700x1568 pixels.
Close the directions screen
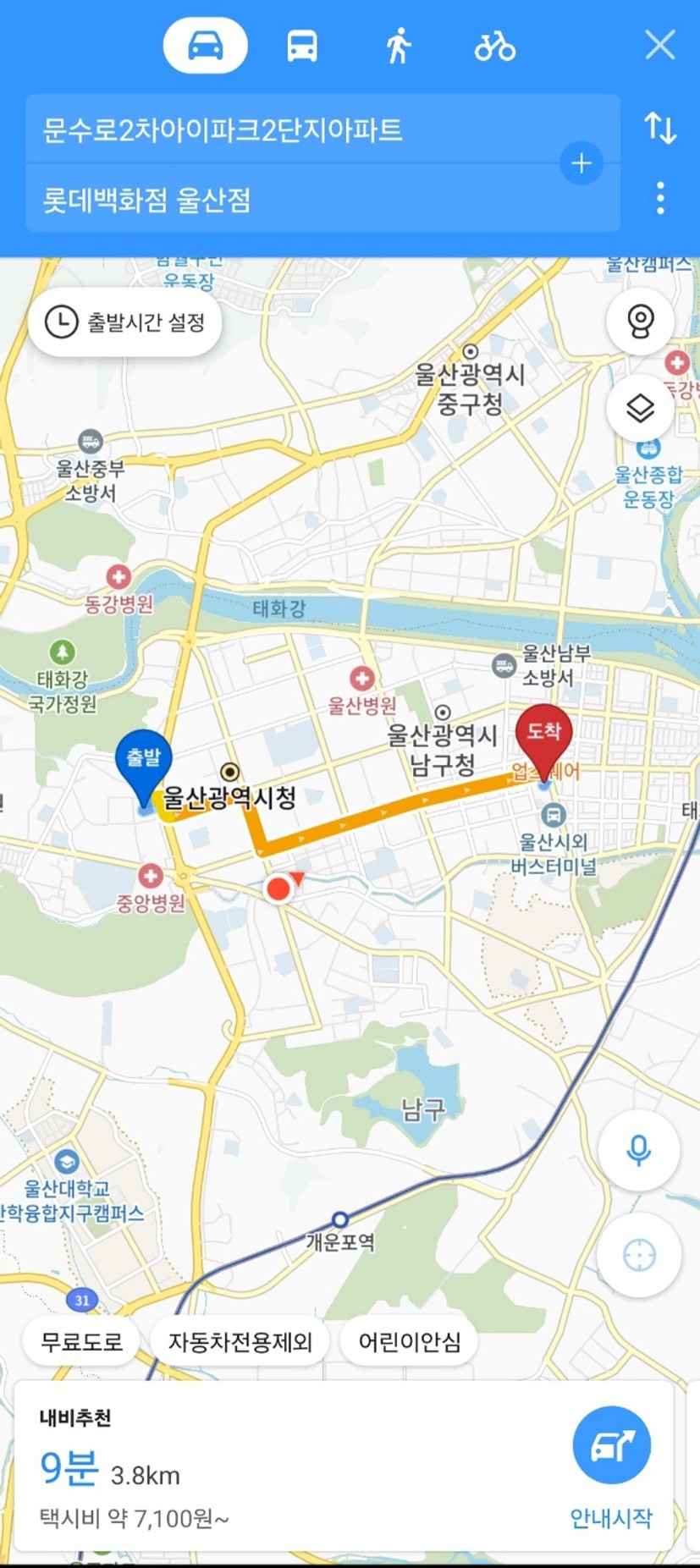[x=659, y=45]
